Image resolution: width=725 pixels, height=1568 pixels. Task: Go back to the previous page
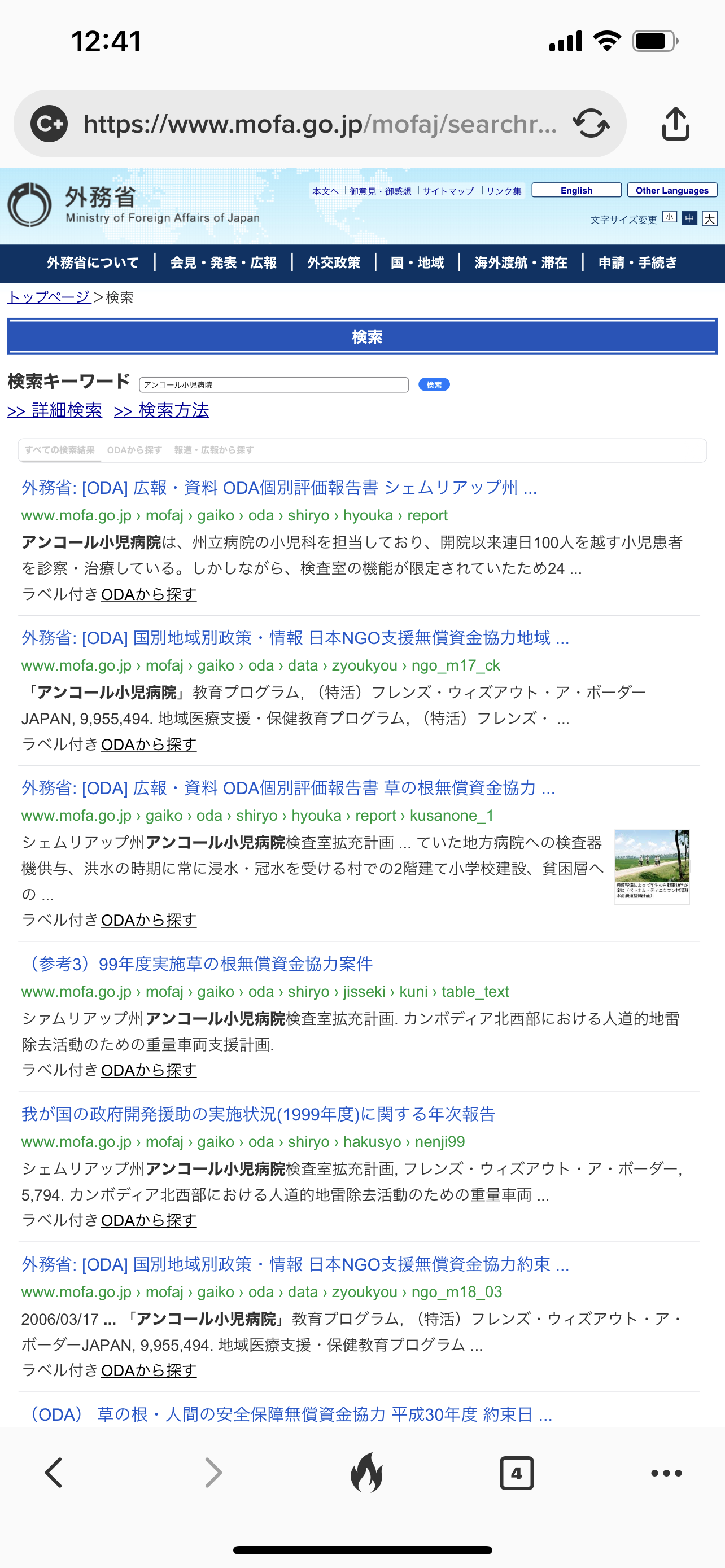tap(54, 1473)
